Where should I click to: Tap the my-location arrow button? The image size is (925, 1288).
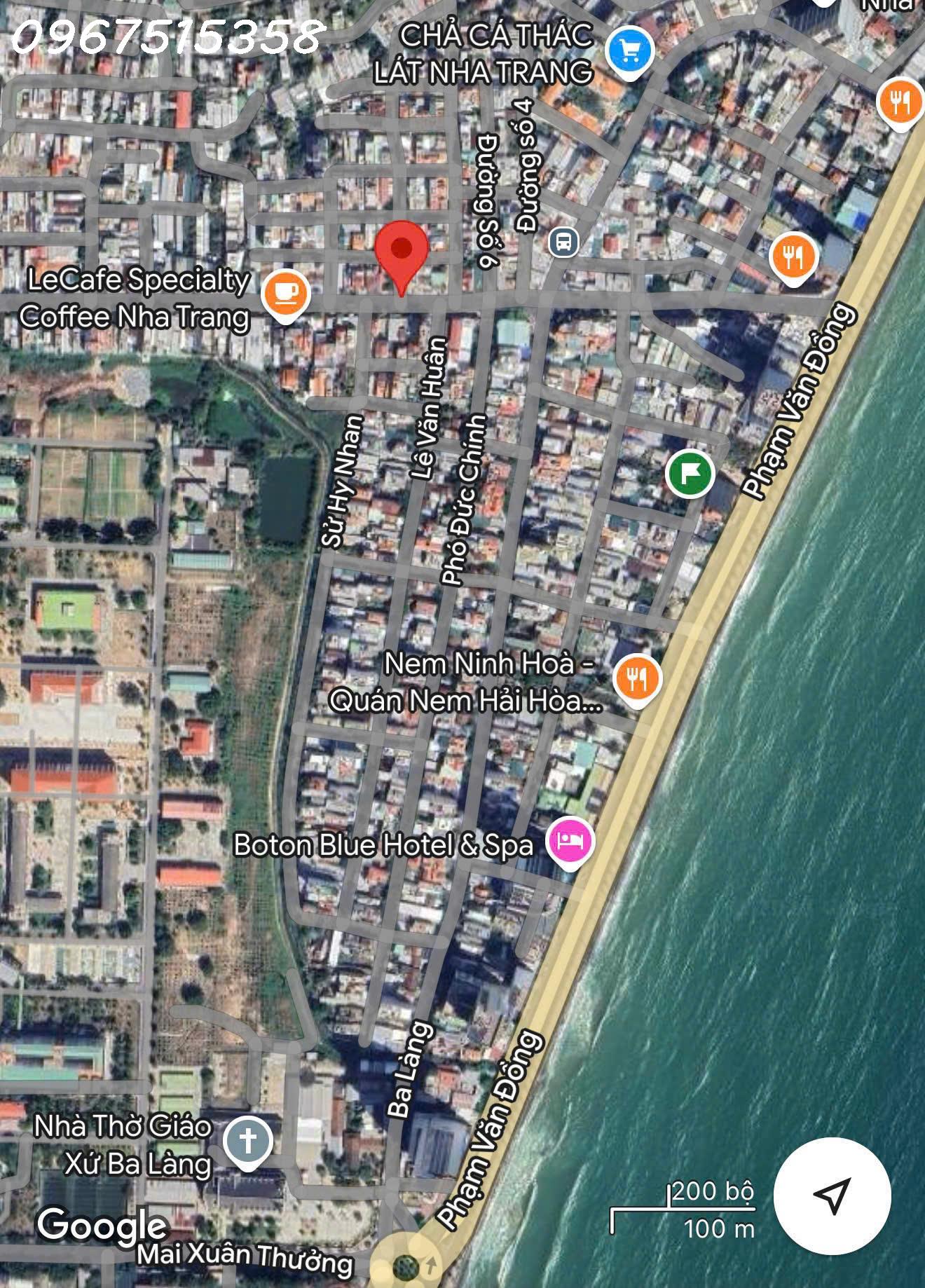coord(832,1195)
